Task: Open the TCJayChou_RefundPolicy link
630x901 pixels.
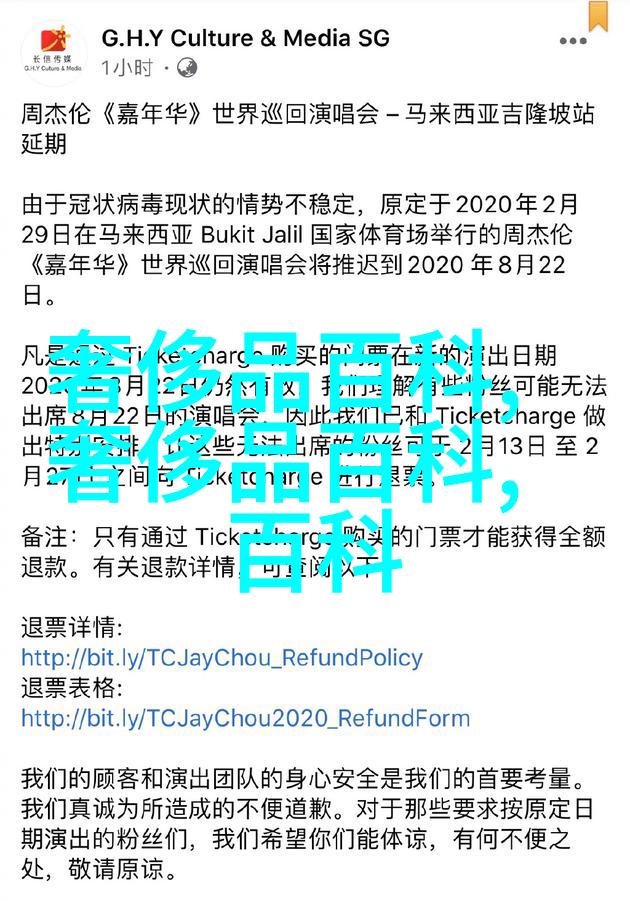Action: coord(221,658)
